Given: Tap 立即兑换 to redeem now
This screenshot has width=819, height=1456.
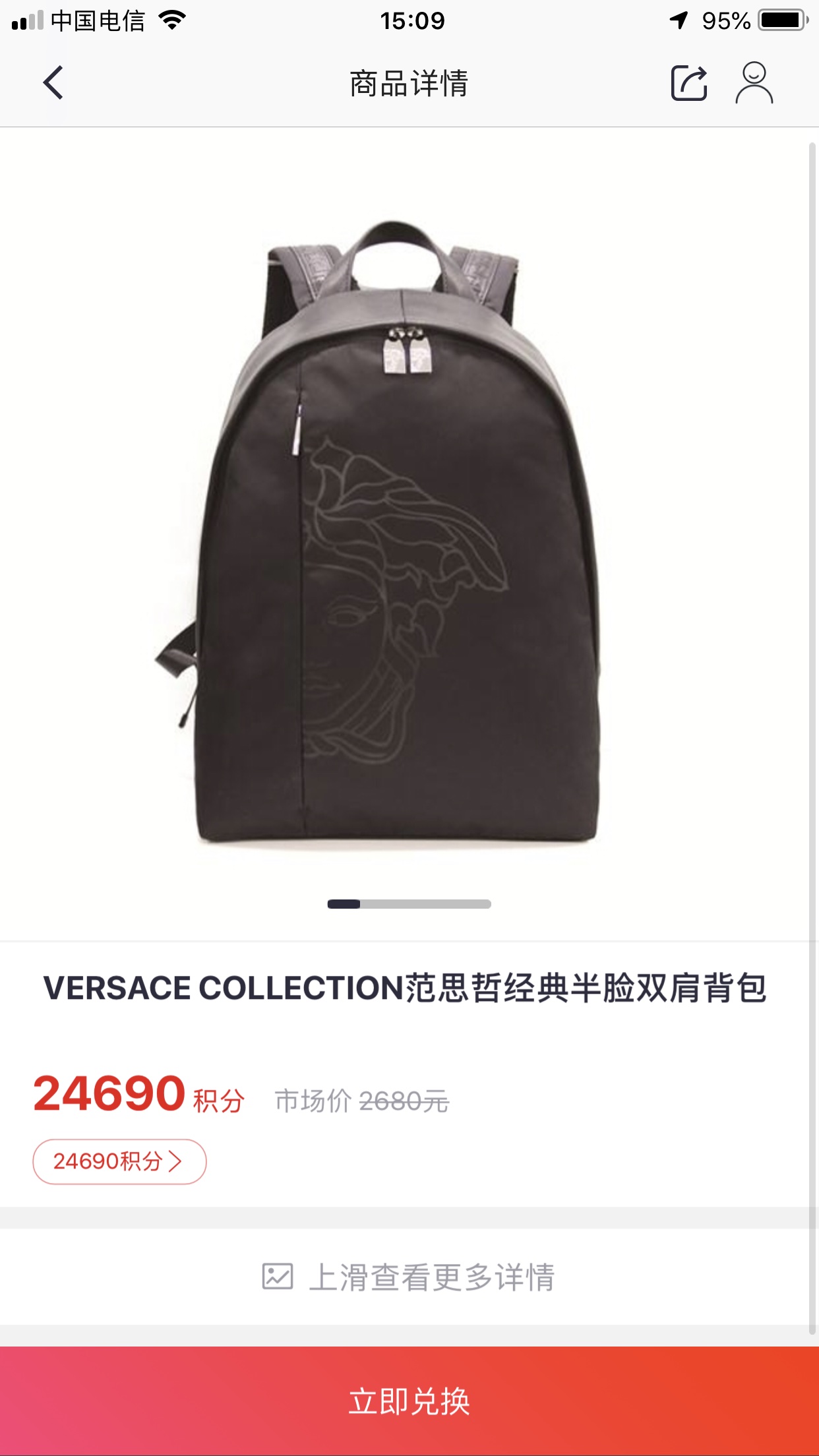Looking at the screenshot, I should pyautogui.click(x=409, y=1401).
